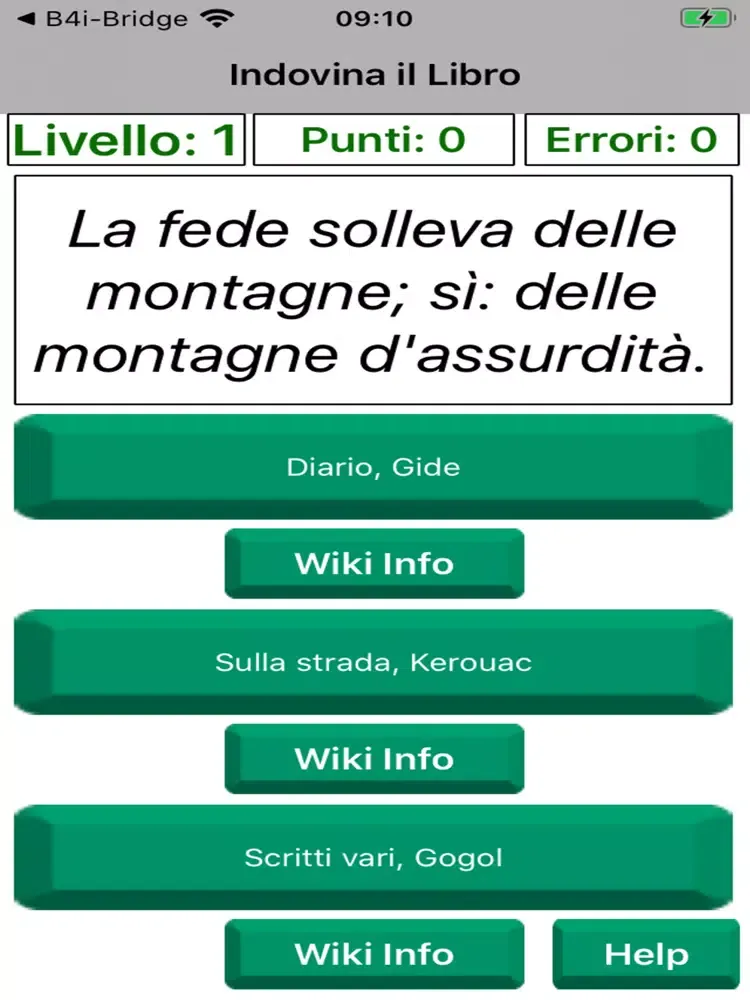The width and height of the screenshot is (750, 1000).
Task: Pick Scritti vari, Gogol as answer
Action: (x=373, y=857)
